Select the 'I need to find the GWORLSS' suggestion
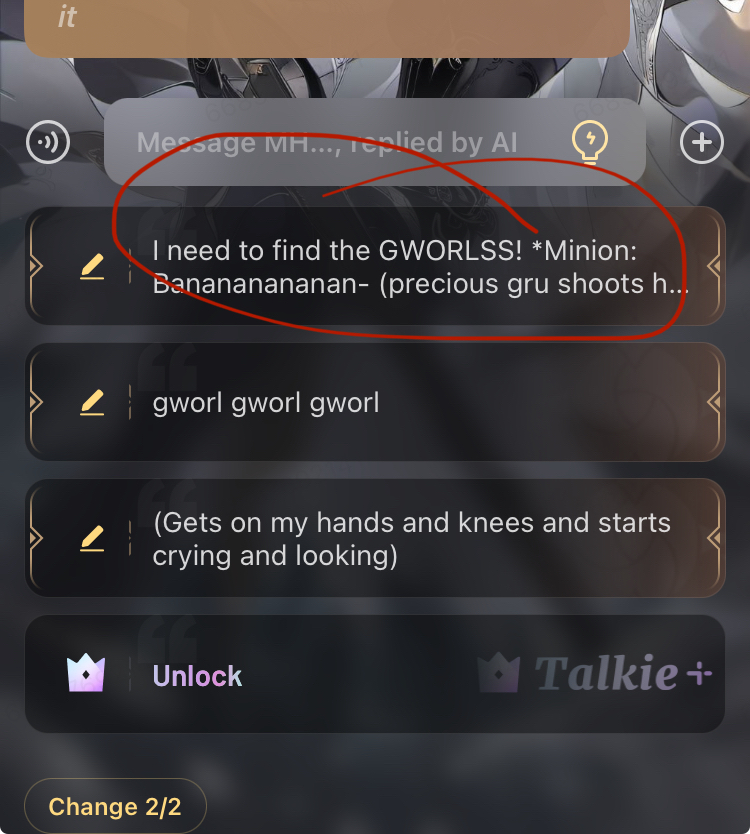The image size is (750, 834). [x=420, y=267]
